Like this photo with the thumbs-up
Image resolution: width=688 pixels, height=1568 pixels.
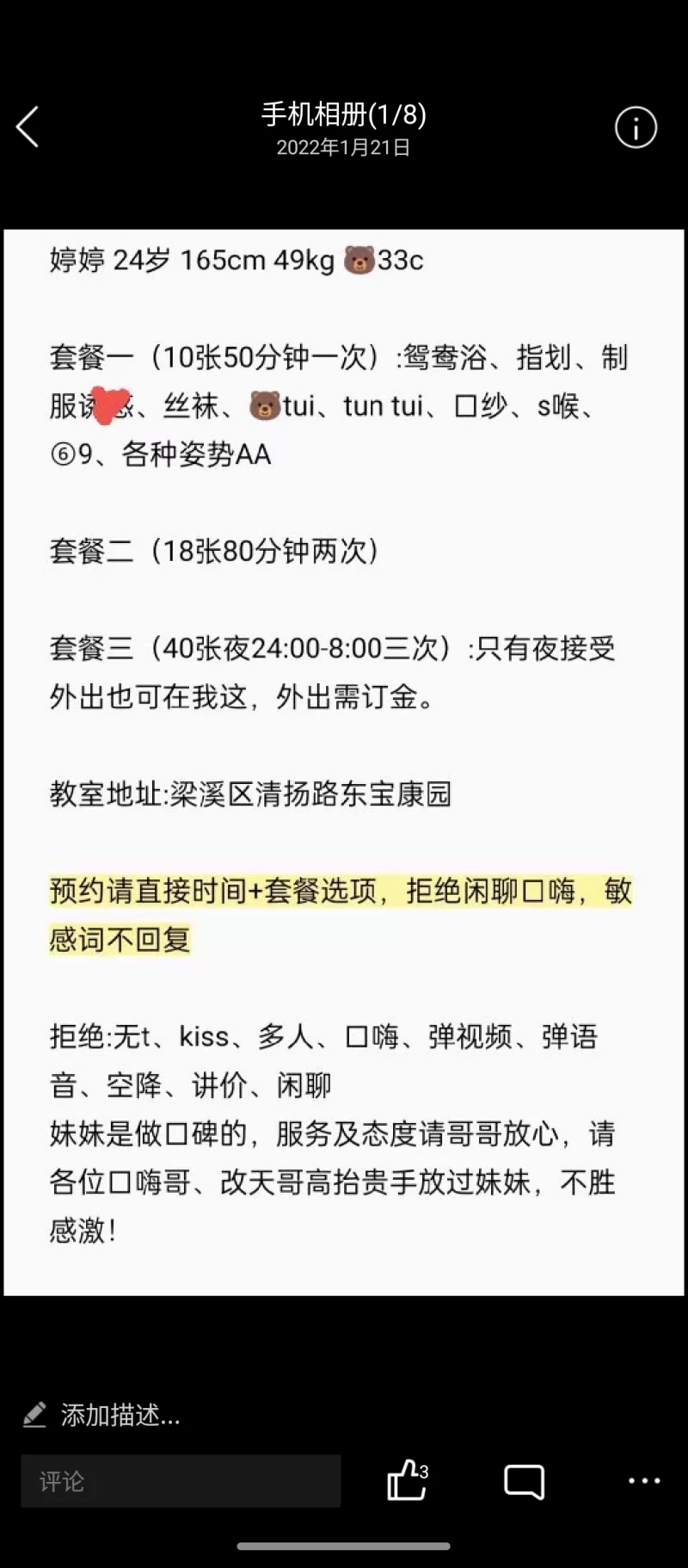405,1481
